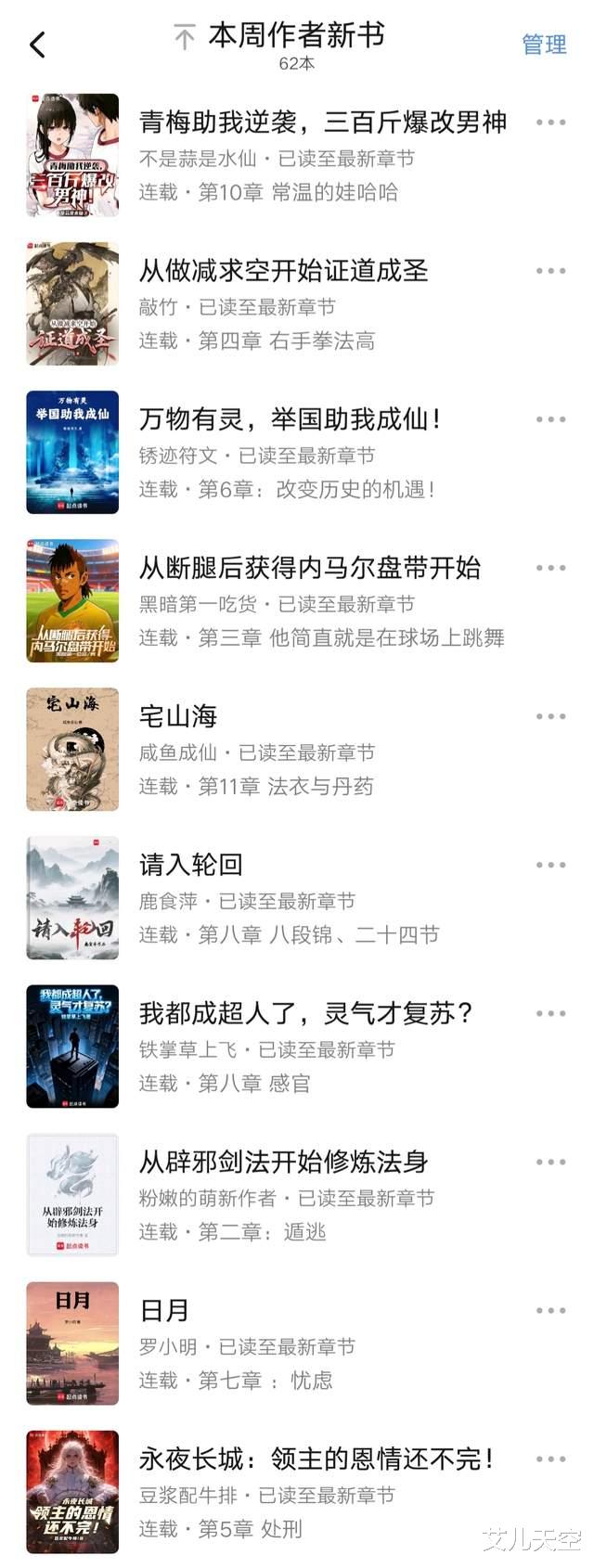Open the book 宅山海
594x1568 pixels.
click(178, 716)
